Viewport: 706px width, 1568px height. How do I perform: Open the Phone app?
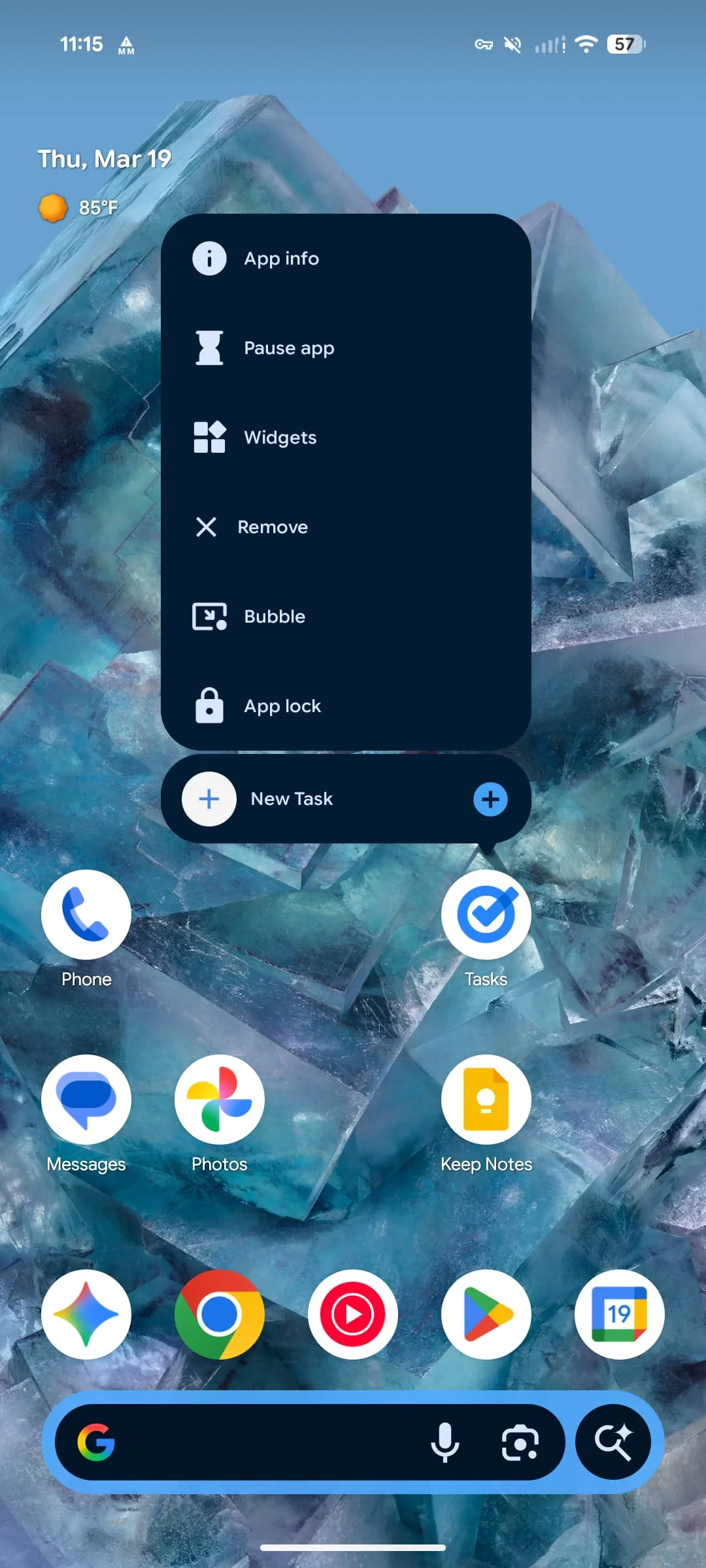tap(86, 915)
